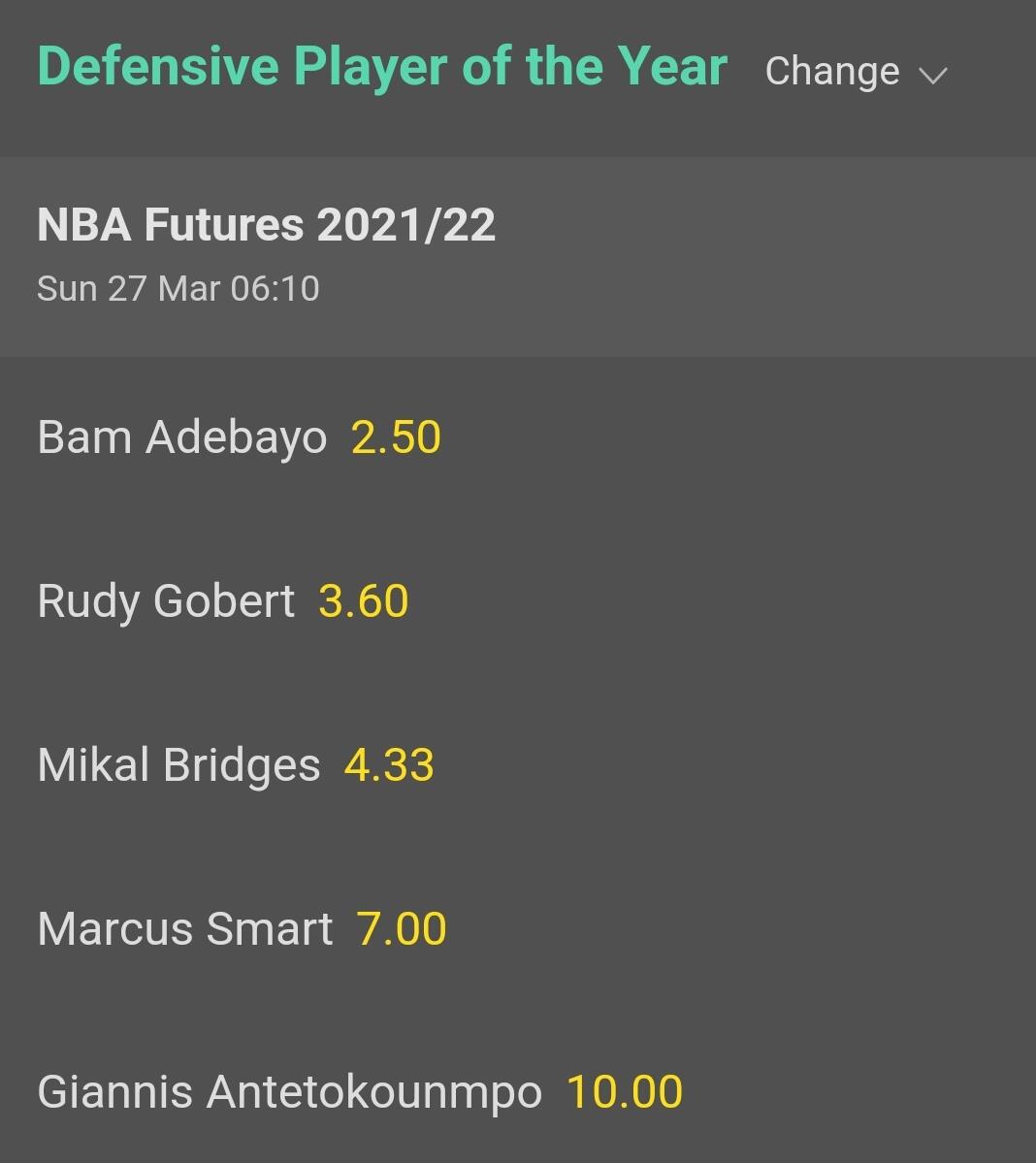
Task: Bet on Giannis Antetokounmpo at 10.00
Action: [624, 1092]
